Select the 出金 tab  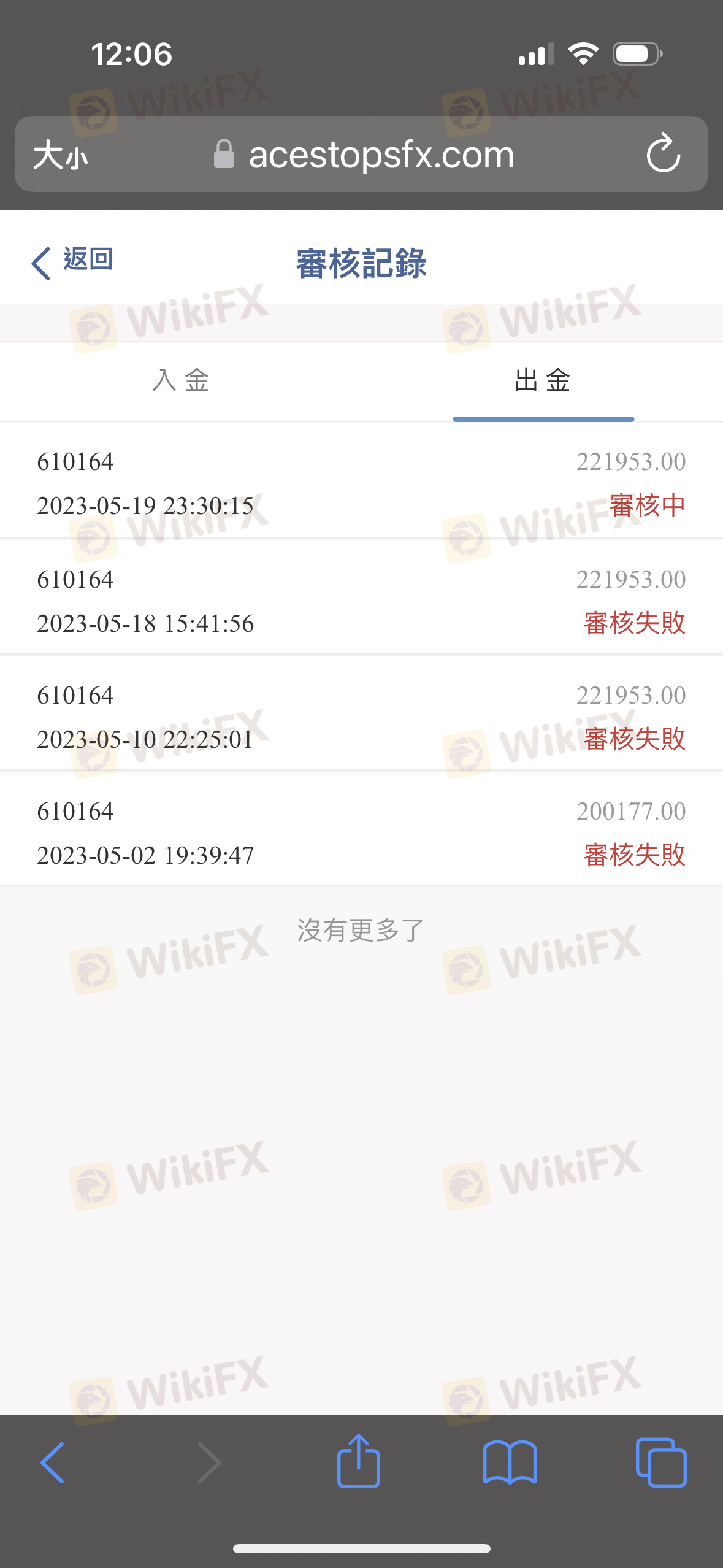click(x=543, y=381)
